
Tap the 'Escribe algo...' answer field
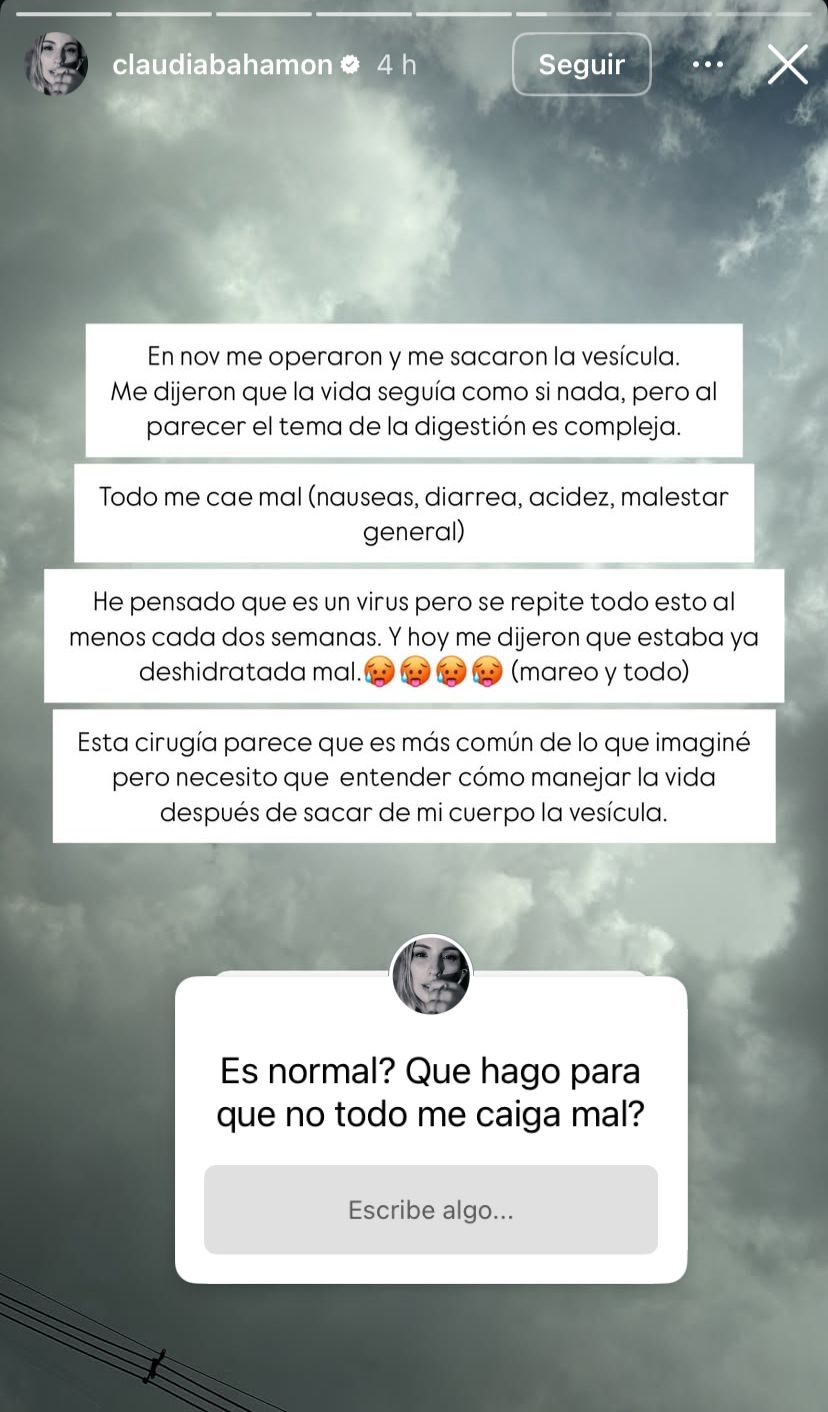[x=430, y=1210]
